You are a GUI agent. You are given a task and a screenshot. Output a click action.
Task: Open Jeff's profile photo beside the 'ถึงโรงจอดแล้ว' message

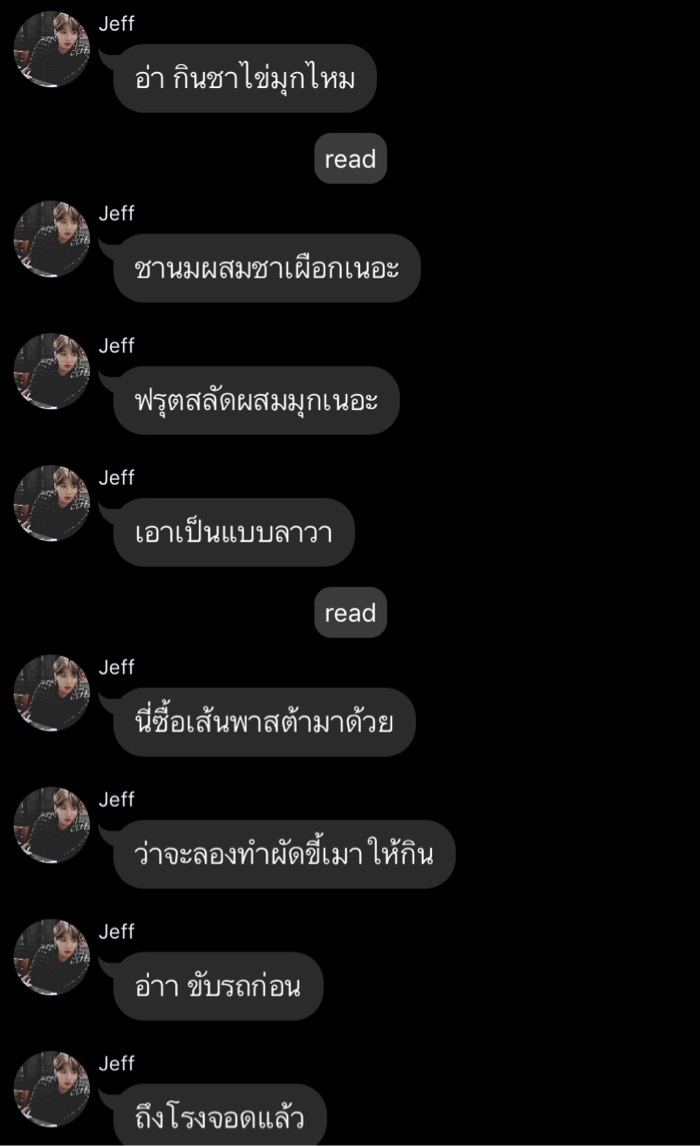pyautogui.click(x=52, y=1090)
